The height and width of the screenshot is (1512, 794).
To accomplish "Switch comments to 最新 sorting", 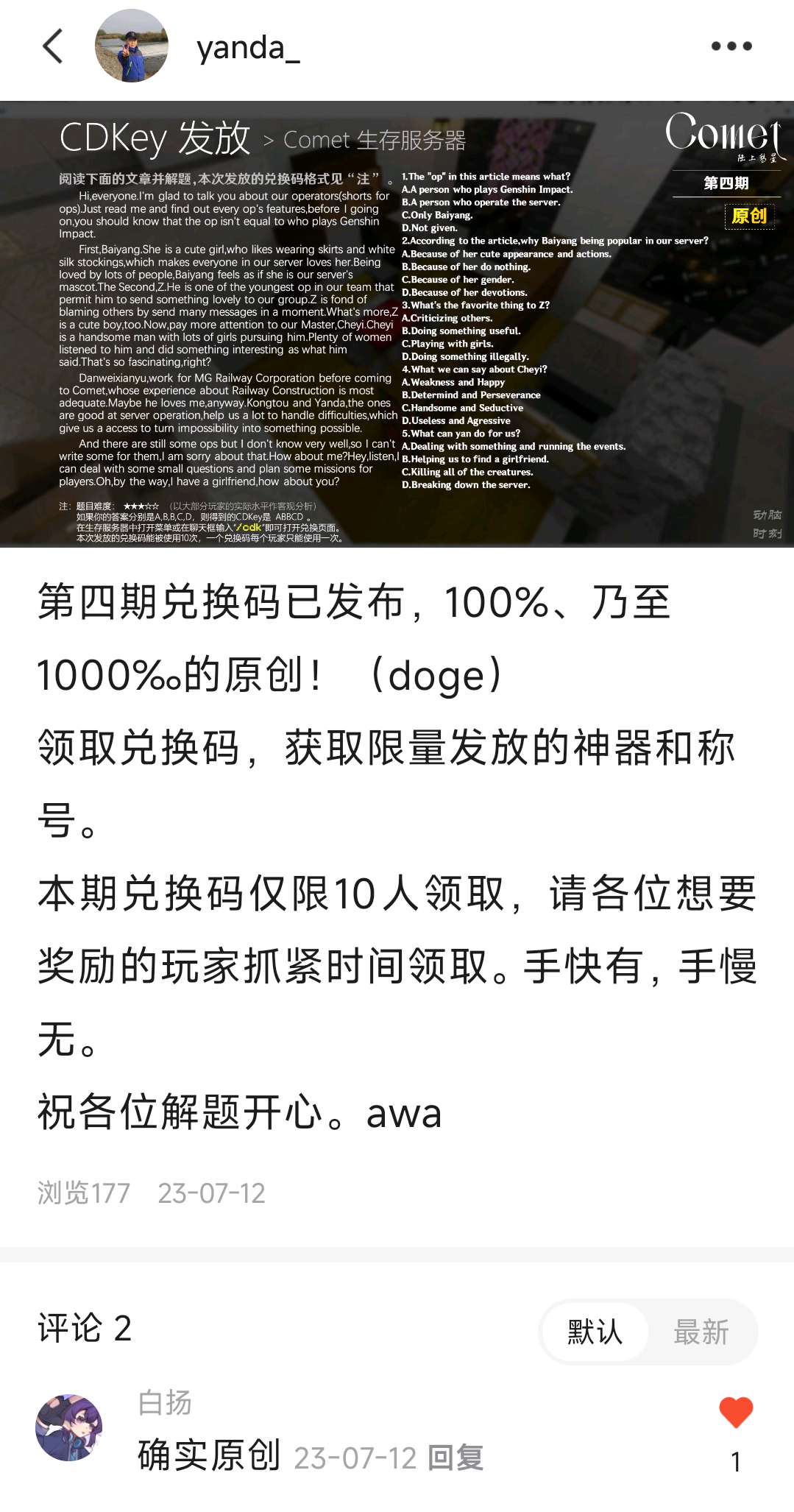I will pos(701,1332).
